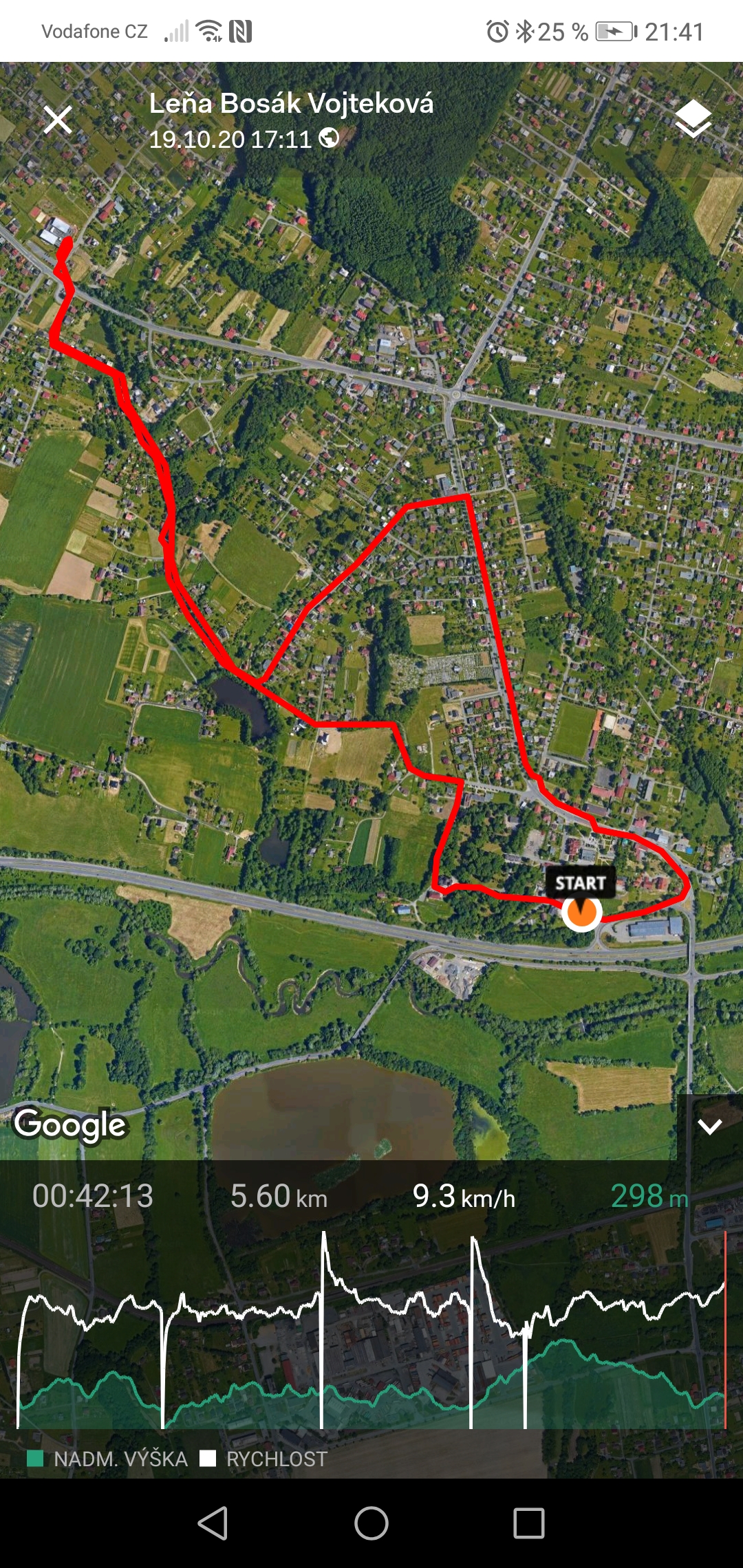The image size is (743, 1568).
Task: Toggle the RYCHLOST speed graph
Action: tap(263, 1459)
